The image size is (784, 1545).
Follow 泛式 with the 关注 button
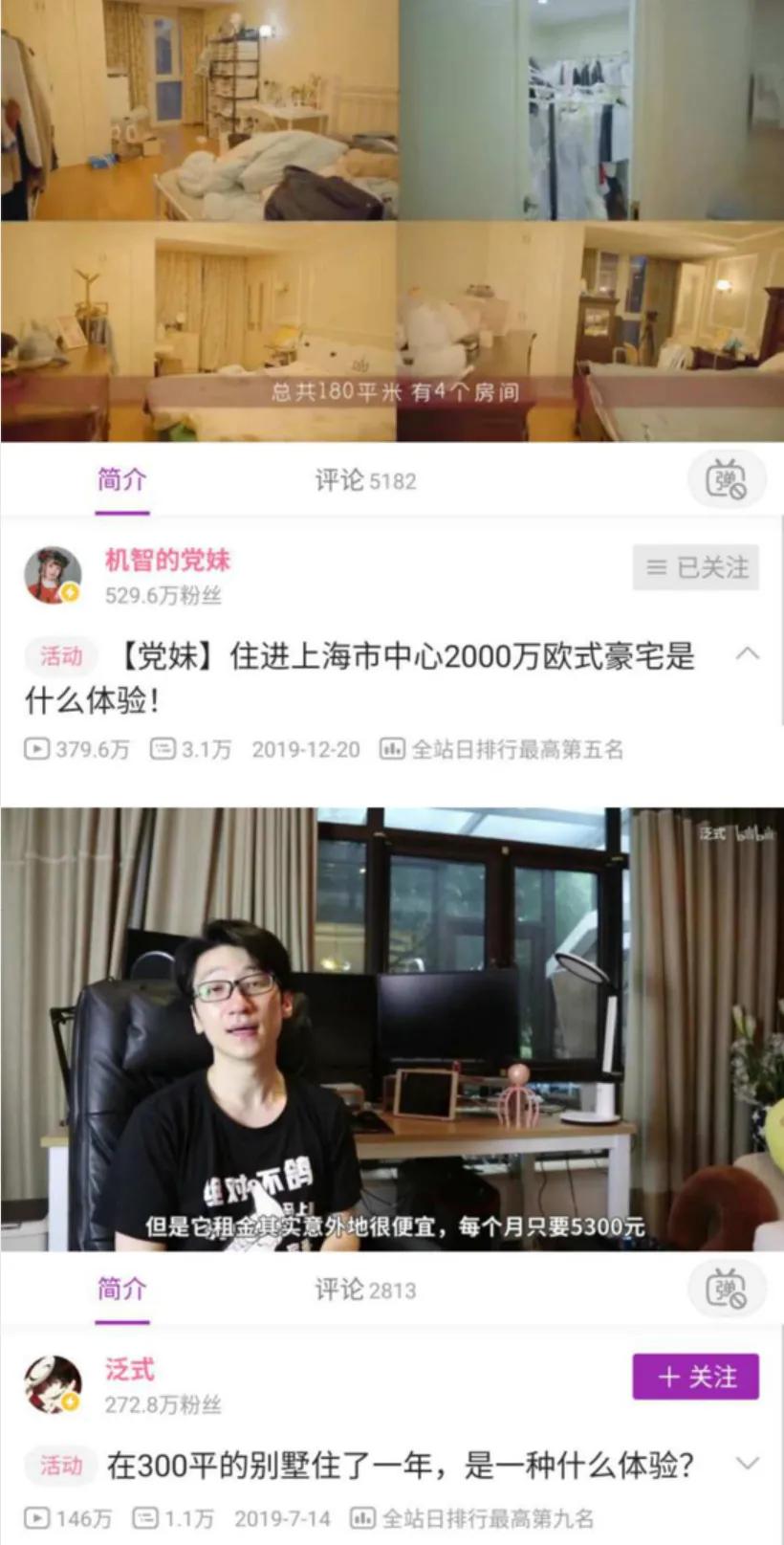pos(696,1374)
